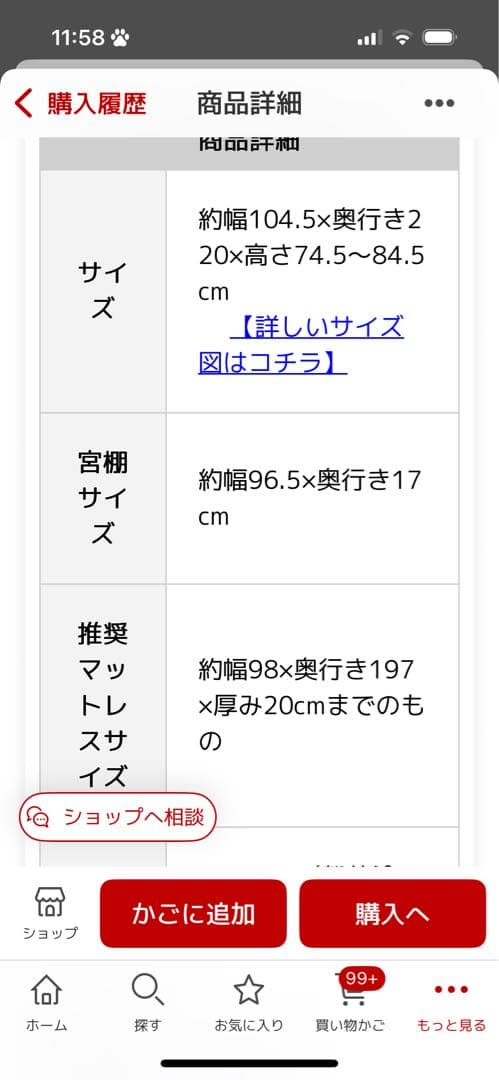The width and height of the screenshot is (499, 1080).
Task: Open the ショップ store page
Action: pos(50,914)
